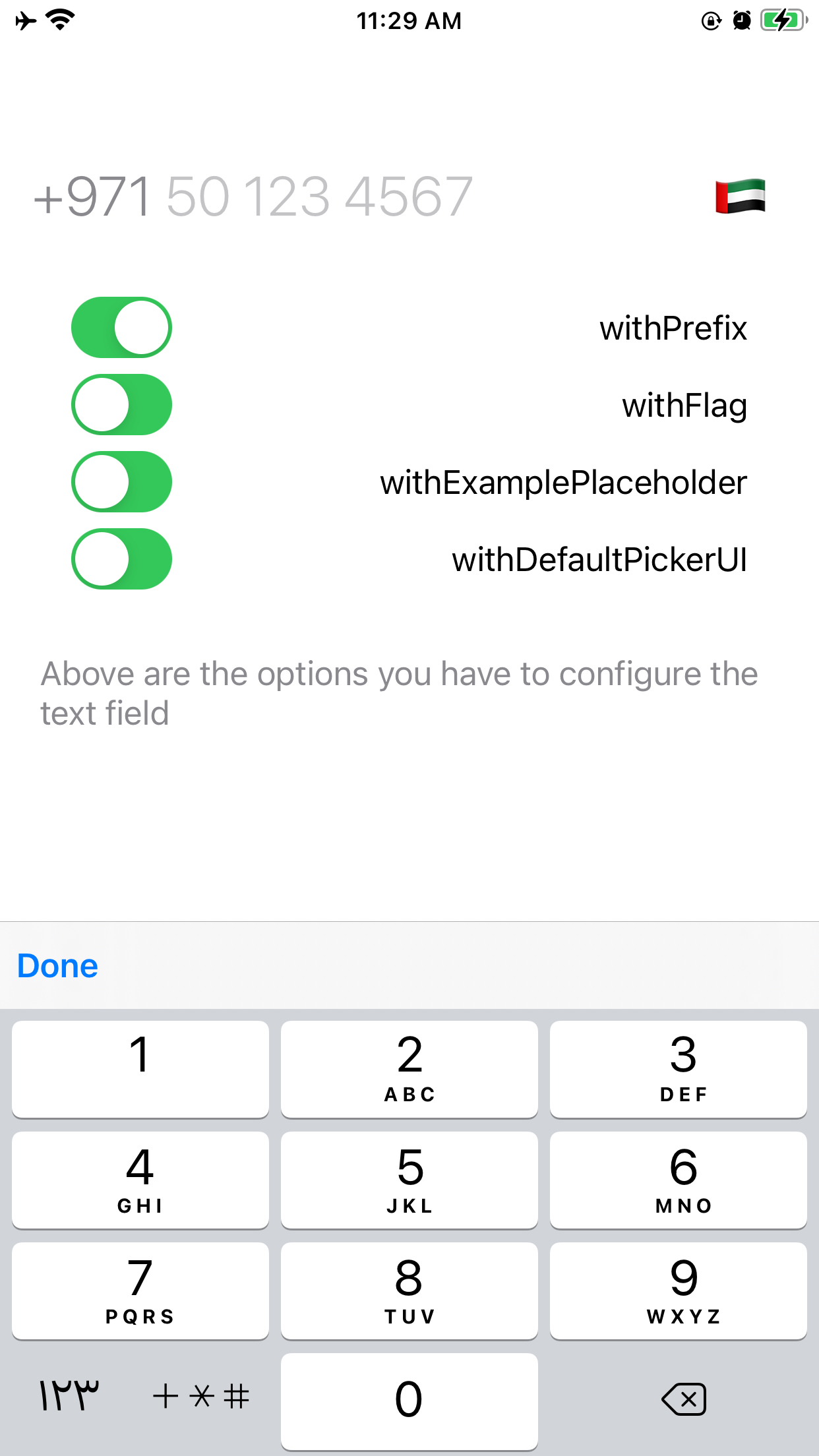
Task: Dismiss the keypad with Done
Action: pyautogui.click(x=58, y=966)
